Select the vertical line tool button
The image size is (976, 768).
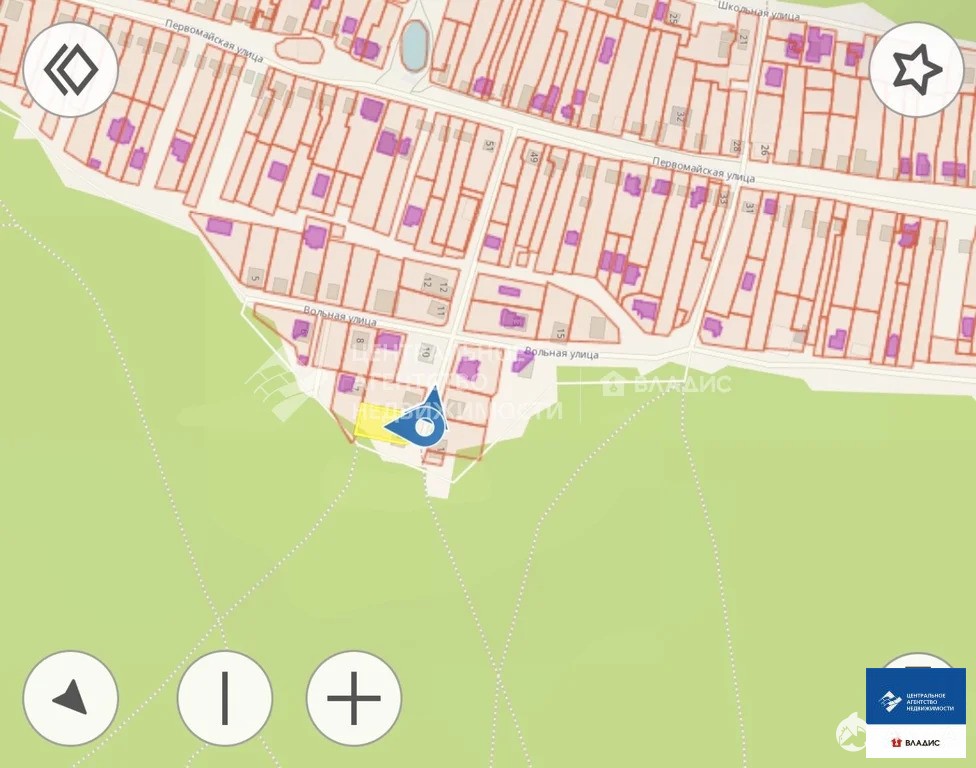(225, 698)
